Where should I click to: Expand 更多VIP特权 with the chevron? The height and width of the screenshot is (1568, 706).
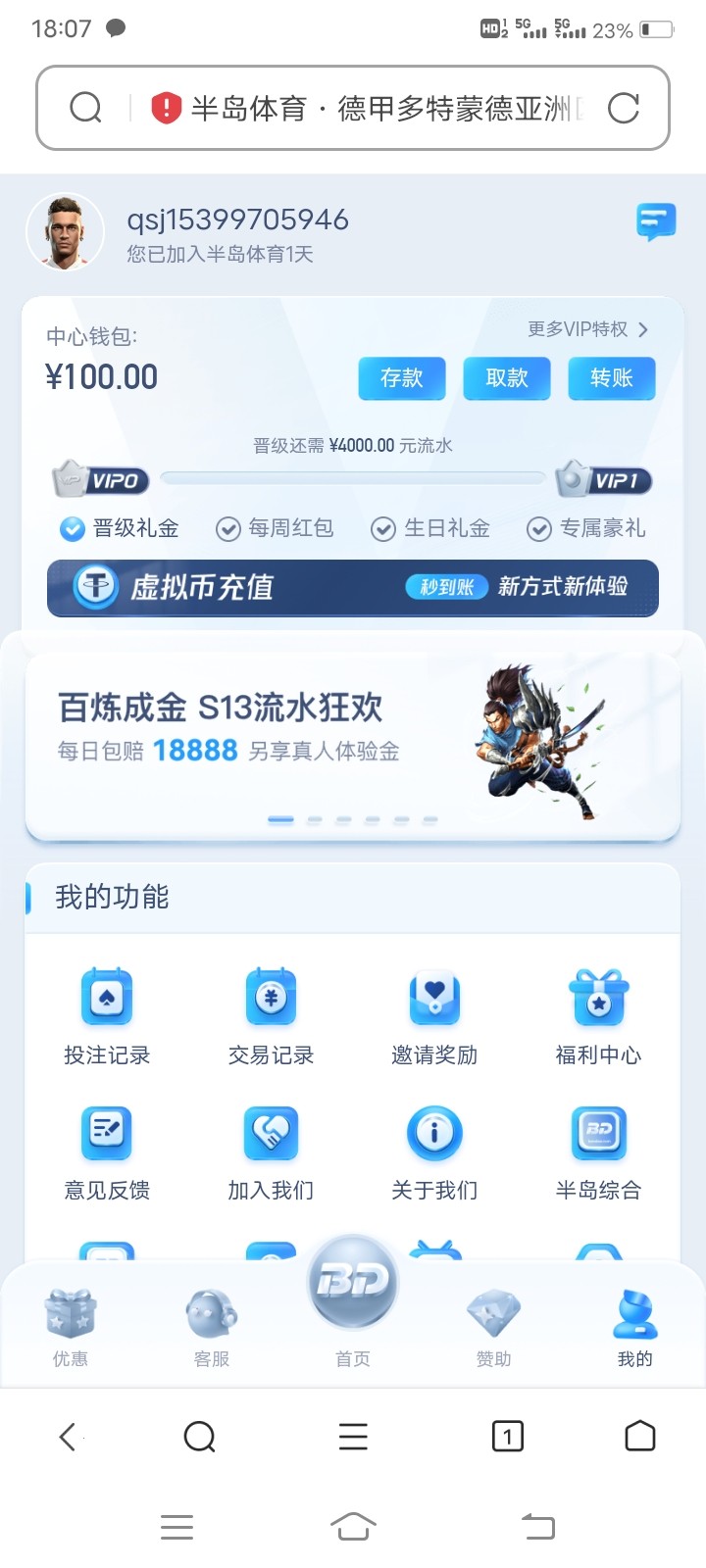point(644,329)
